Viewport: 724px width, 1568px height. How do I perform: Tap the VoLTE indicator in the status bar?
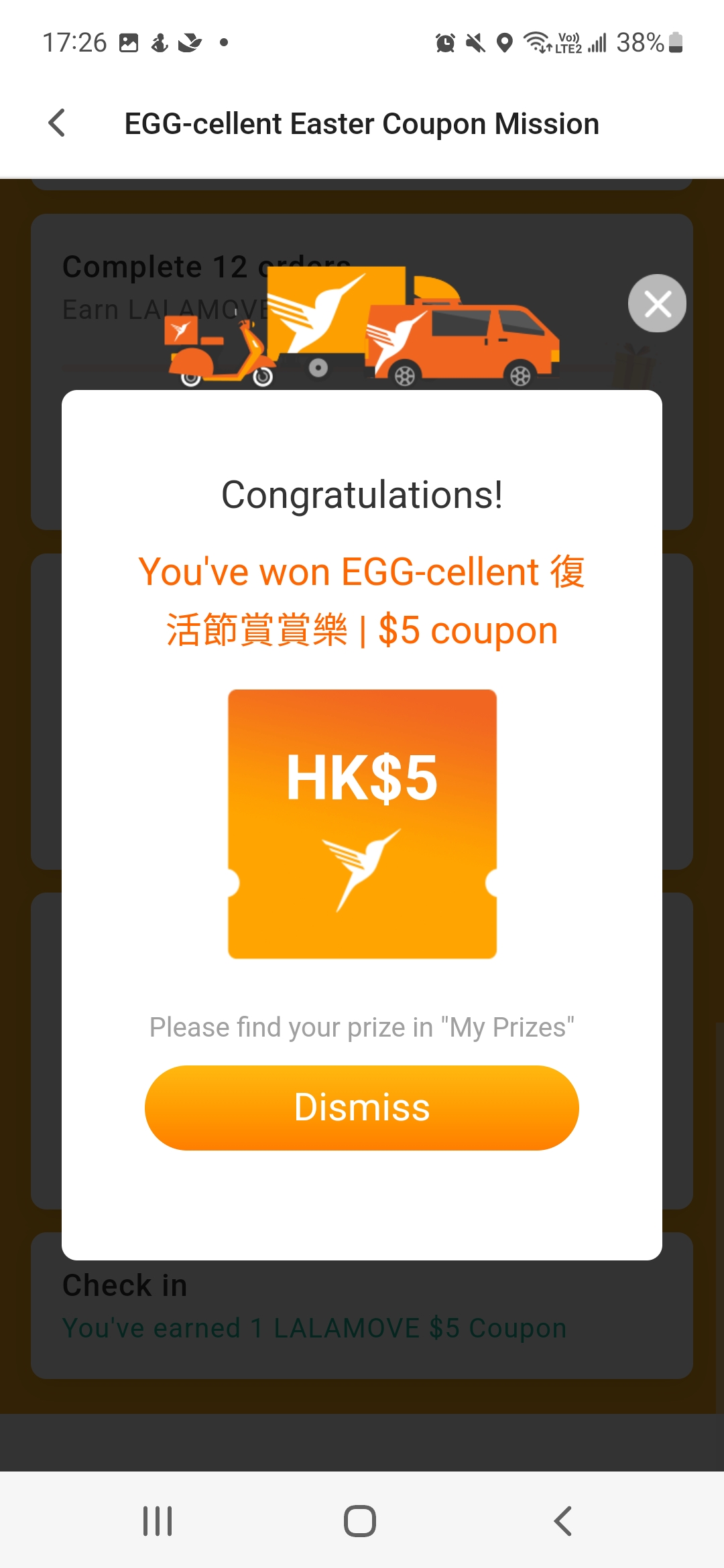point(567,42)
